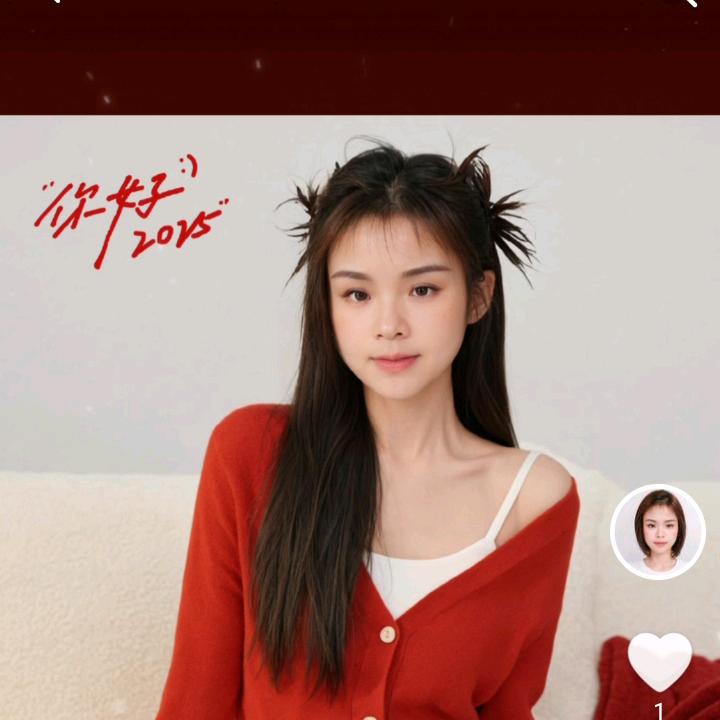Like this post with the heart
The height and width of the screenshot is (720, 720).
point(659,661)
